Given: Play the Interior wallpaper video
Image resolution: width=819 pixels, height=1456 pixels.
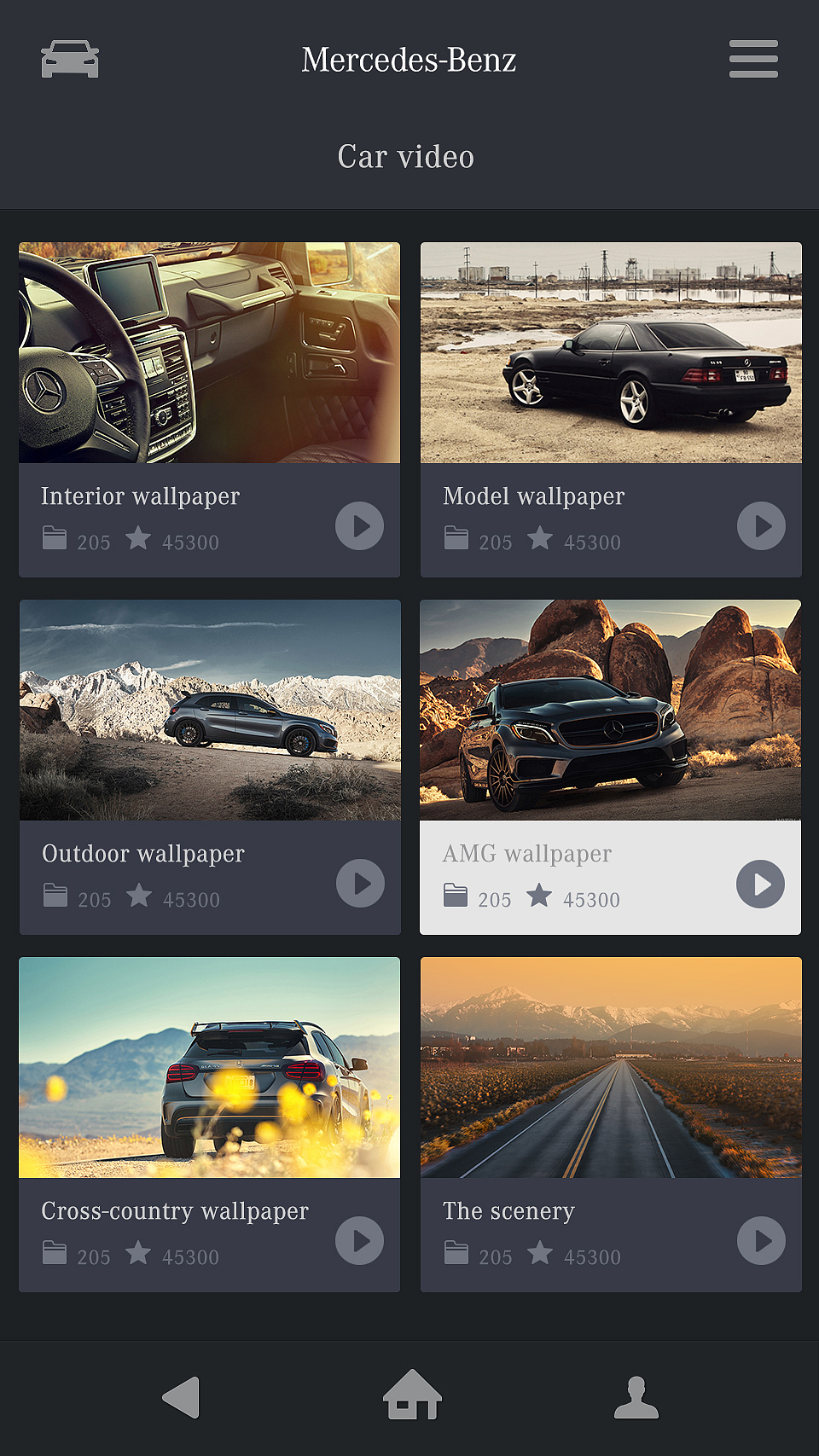Looking at the screenshot, I should pyautogui.click(x=359, y=526).
